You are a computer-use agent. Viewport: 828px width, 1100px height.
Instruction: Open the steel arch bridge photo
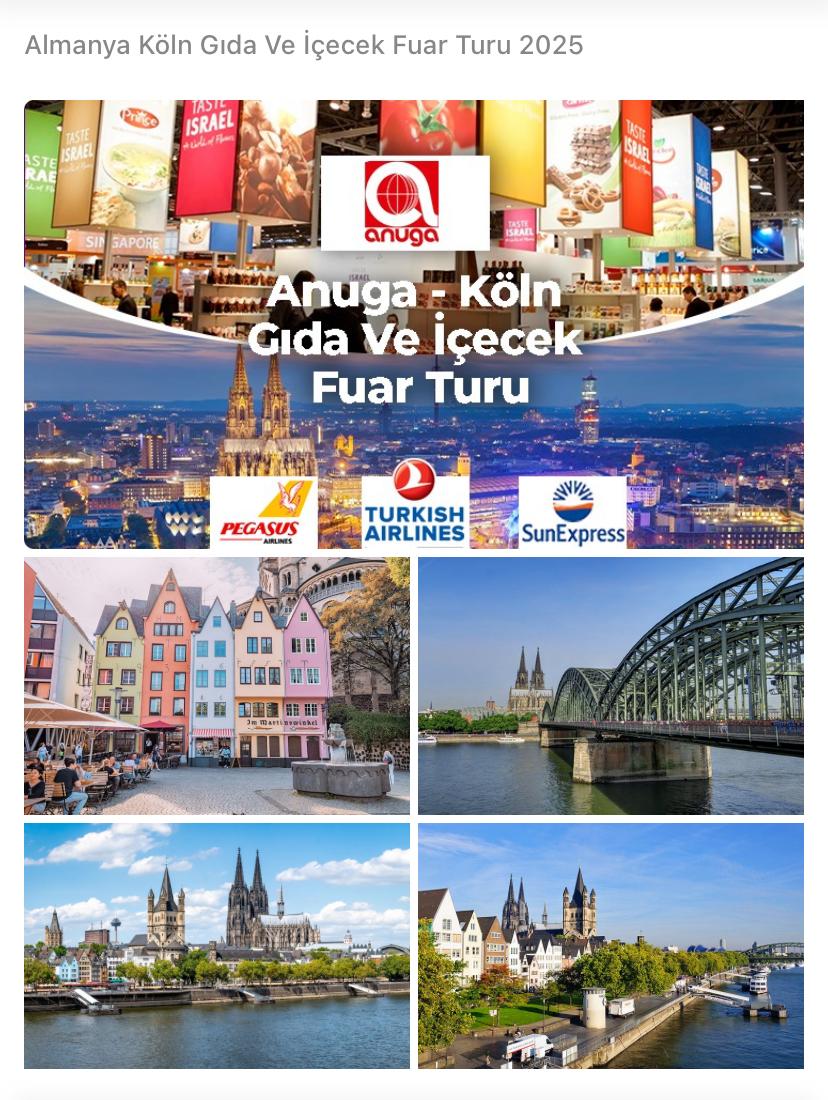click(610, 686)
